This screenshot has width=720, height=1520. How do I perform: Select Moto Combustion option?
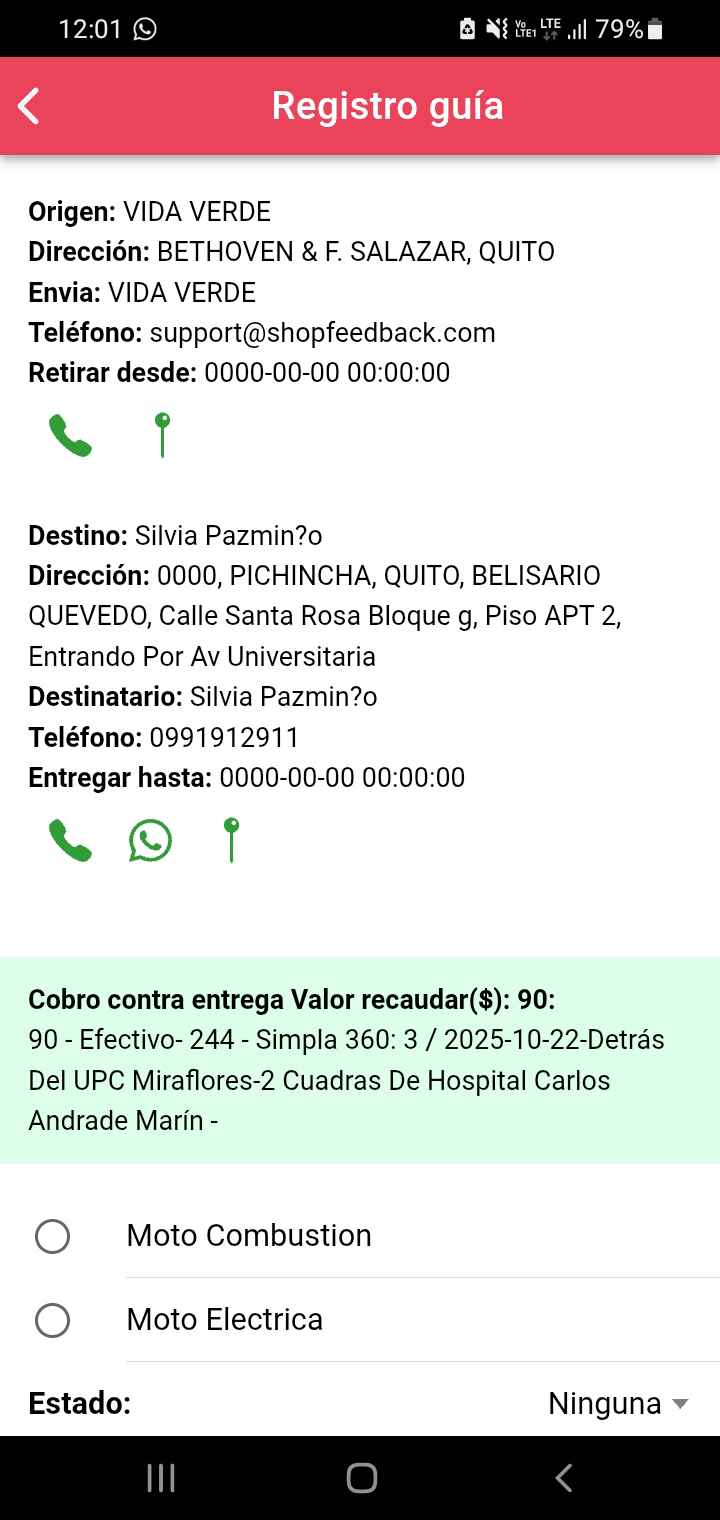click(52, 1236)
